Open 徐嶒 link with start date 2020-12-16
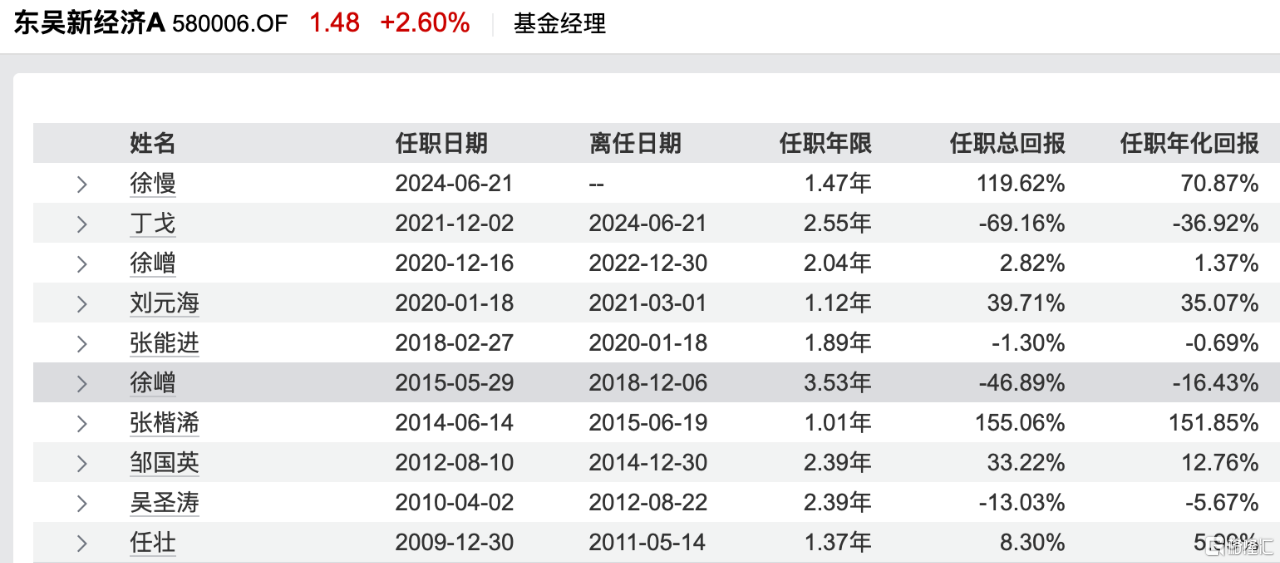The image size is (1280, 563). (x=152, y=264)
